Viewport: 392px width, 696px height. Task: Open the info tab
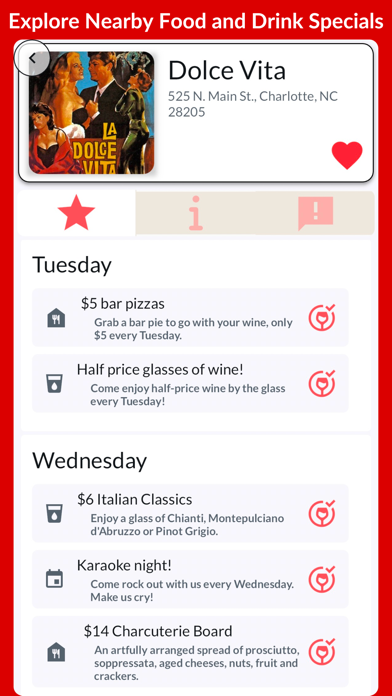point(195,213)
